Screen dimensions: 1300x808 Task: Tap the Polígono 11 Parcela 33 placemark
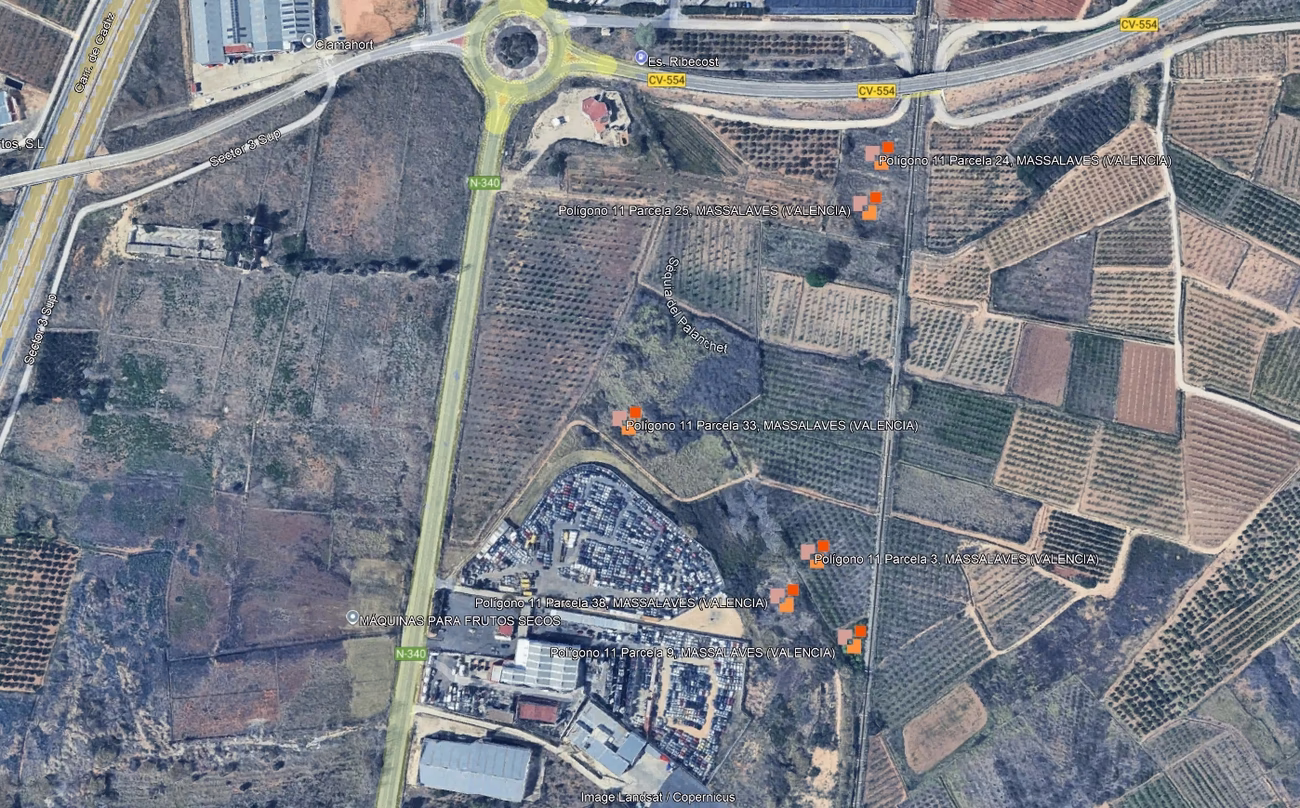point(625,420)
